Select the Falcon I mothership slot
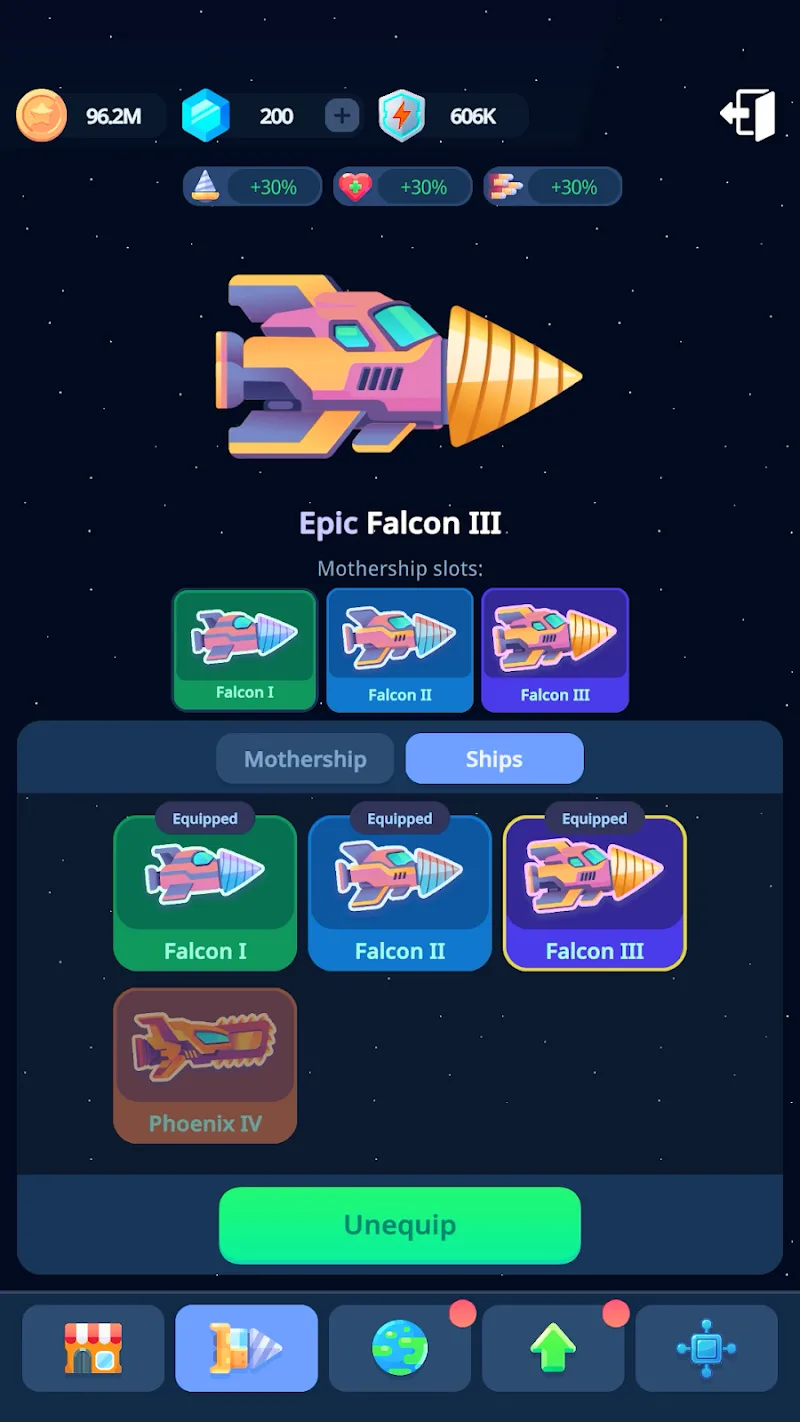This screenshot has width=800, height=1422. pyautogui.click(x=245, y=650)
